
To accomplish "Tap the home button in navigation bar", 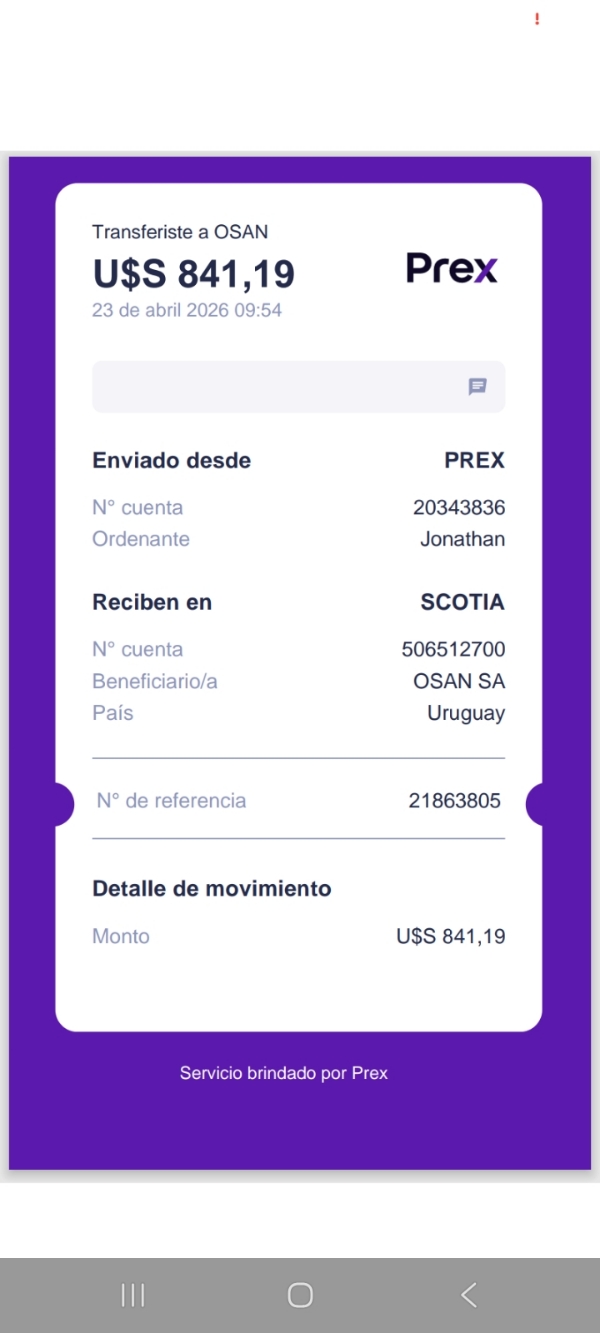I will pyautogui.click(x=300, y=1295).
